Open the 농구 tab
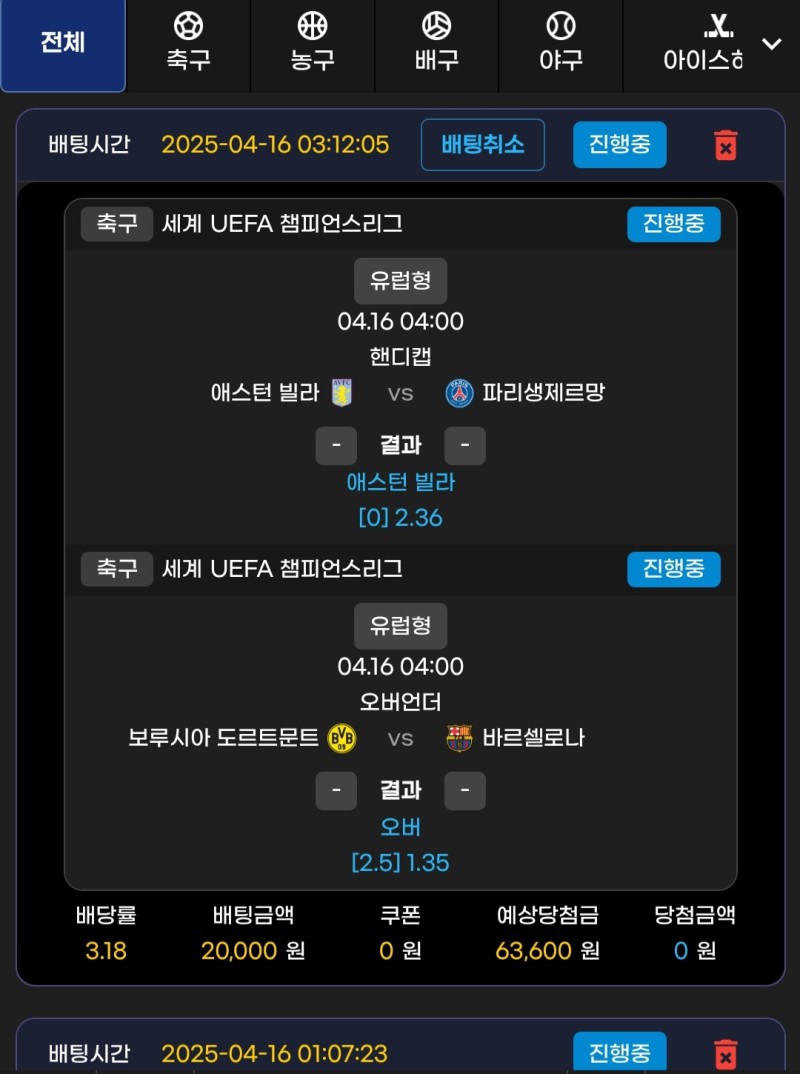 [312, 43]
